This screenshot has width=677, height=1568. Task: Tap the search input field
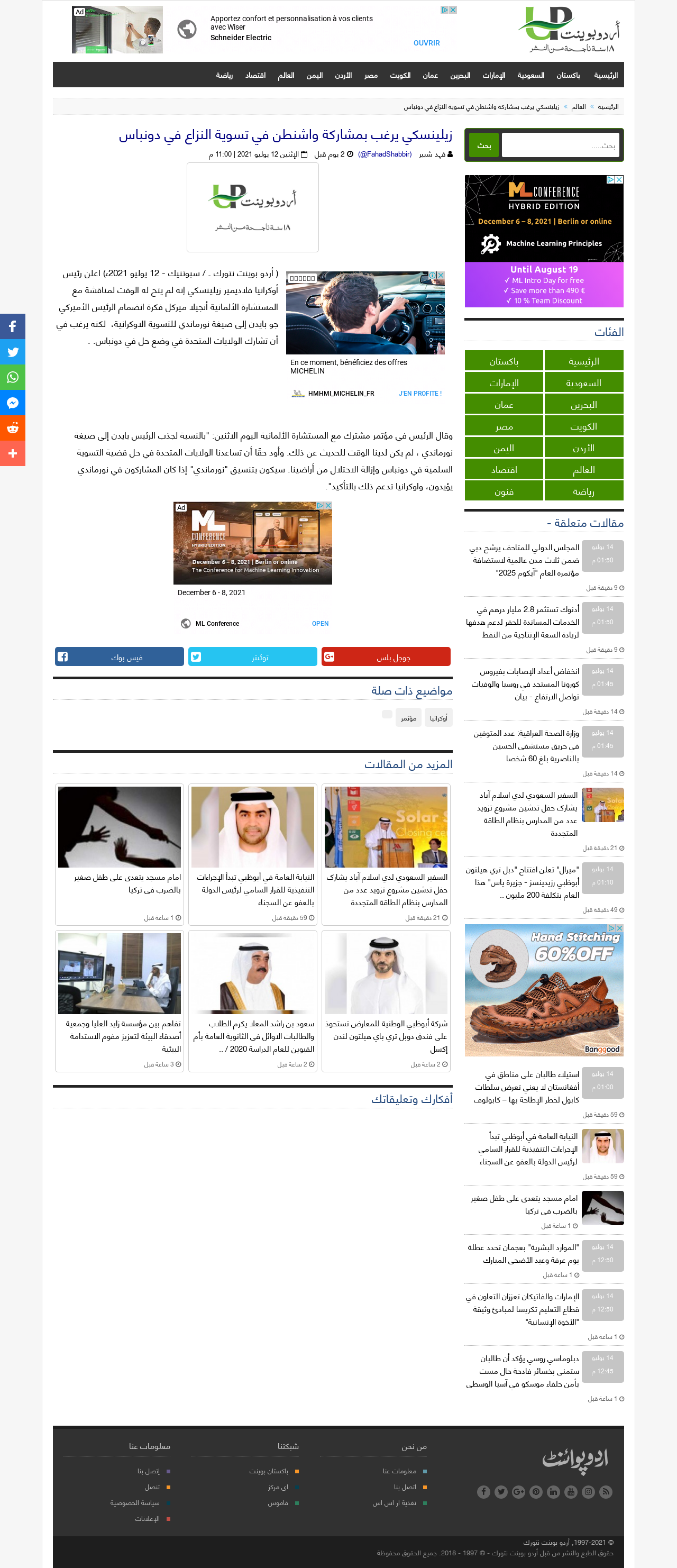click(560, 145)
